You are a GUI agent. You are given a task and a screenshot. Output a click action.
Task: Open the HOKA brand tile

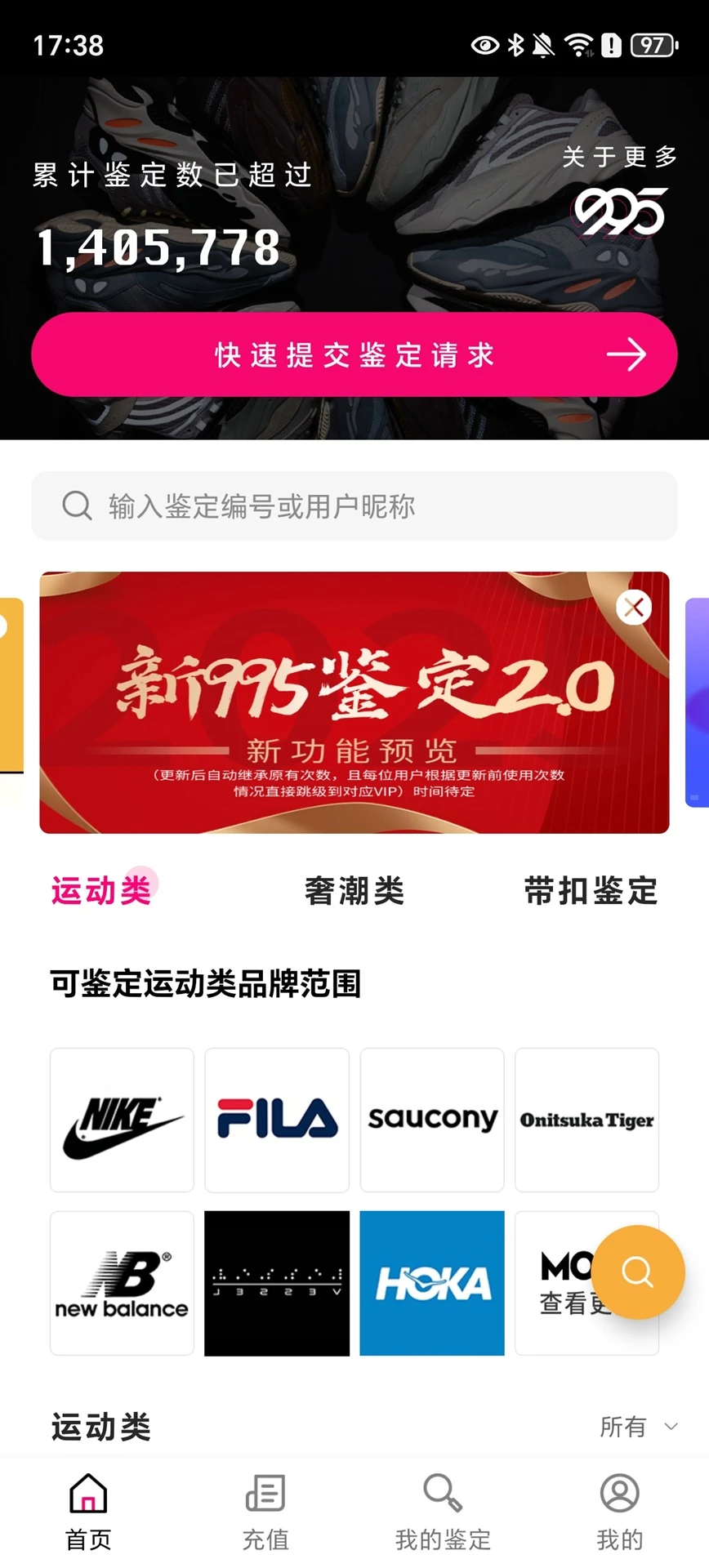[x=432, y=1283]
